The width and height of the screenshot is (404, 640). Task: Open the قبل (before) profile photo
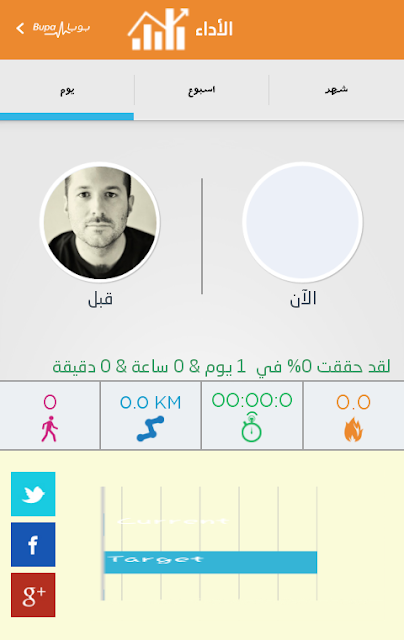coord(100,222)
